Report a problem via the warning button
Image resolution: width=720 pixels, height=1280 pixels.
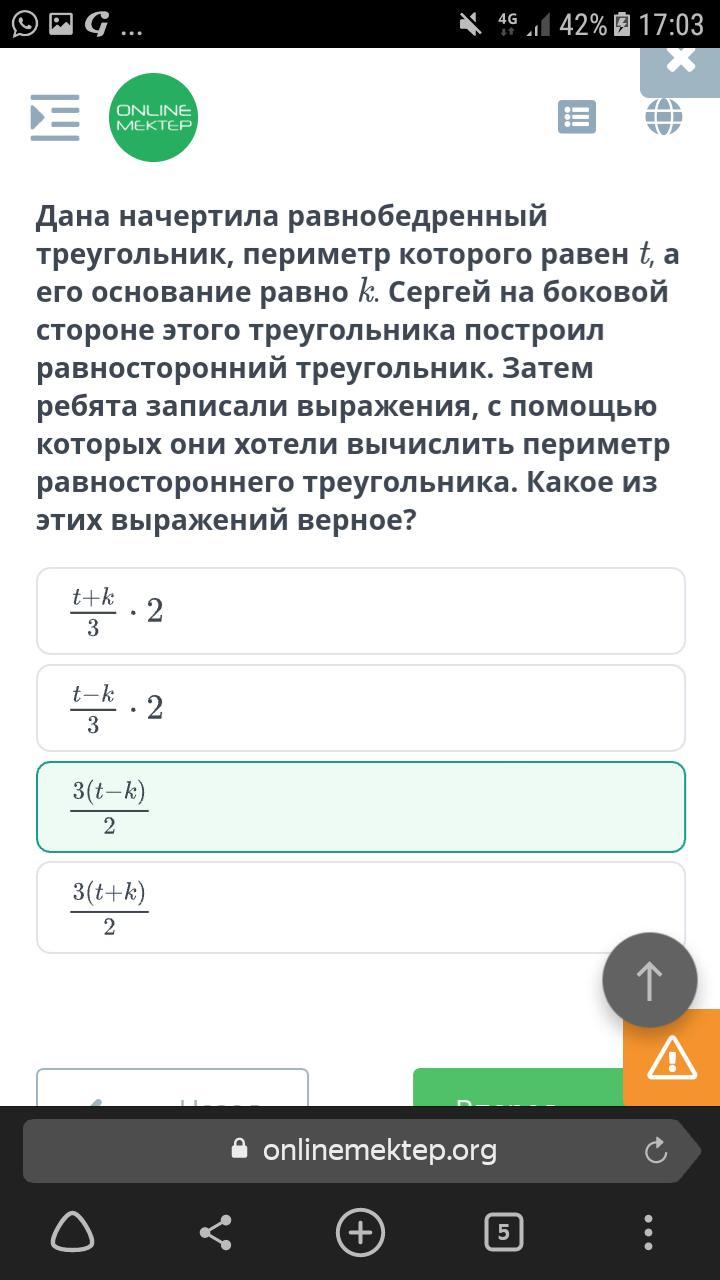[671, 1059]
